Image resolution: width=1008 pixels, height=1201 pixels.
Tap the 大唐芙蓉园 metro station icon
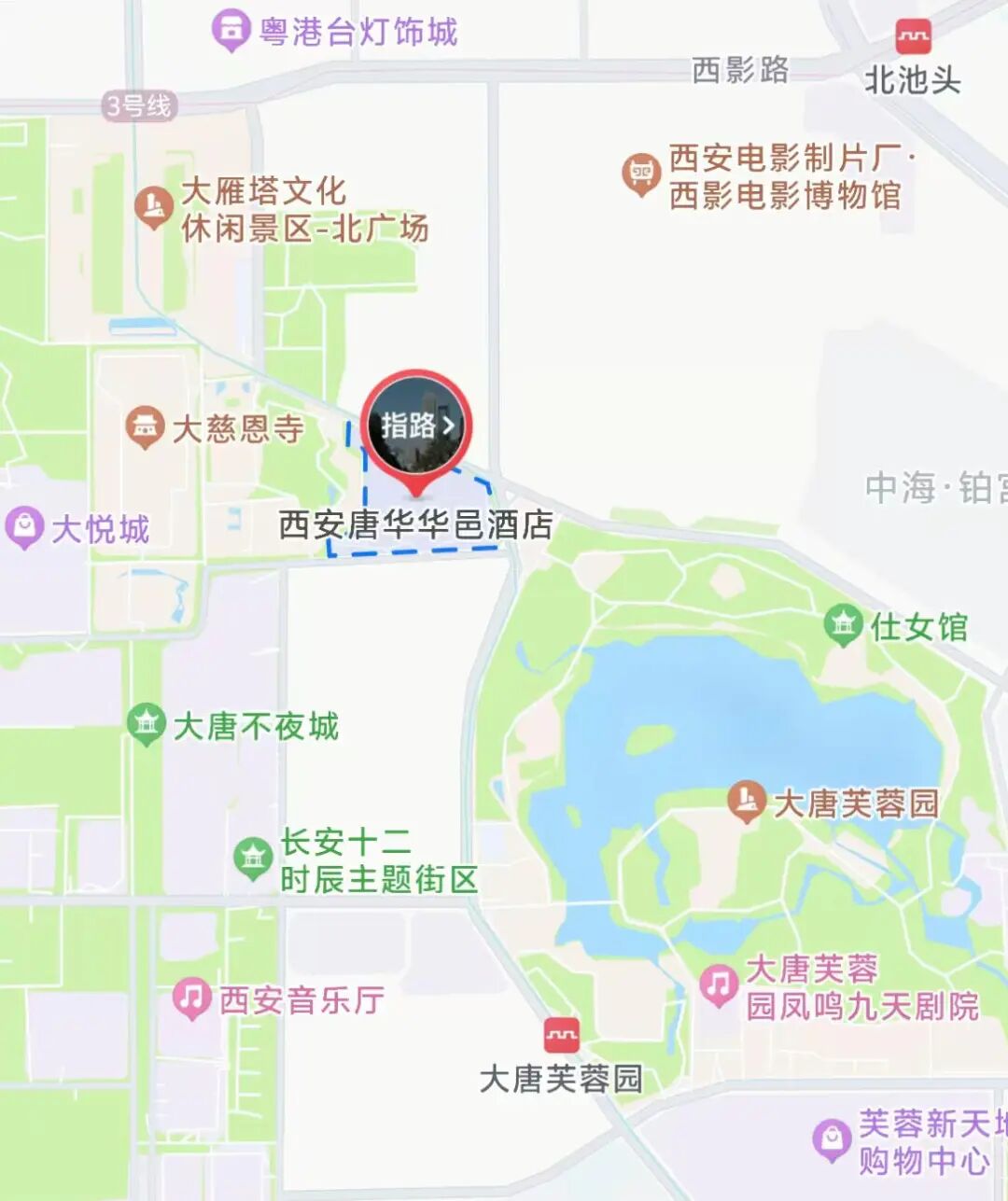[561, 1034]
